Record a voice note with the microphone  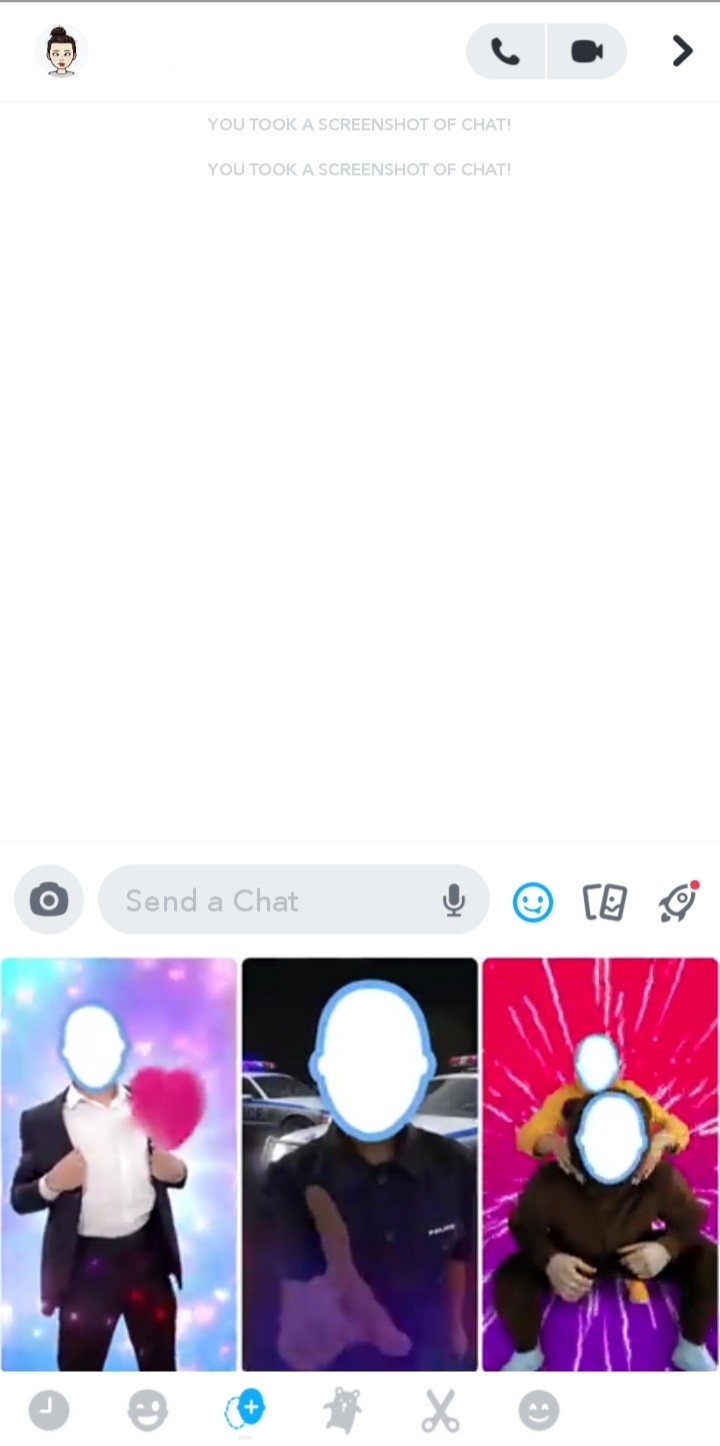pos(454,900)
